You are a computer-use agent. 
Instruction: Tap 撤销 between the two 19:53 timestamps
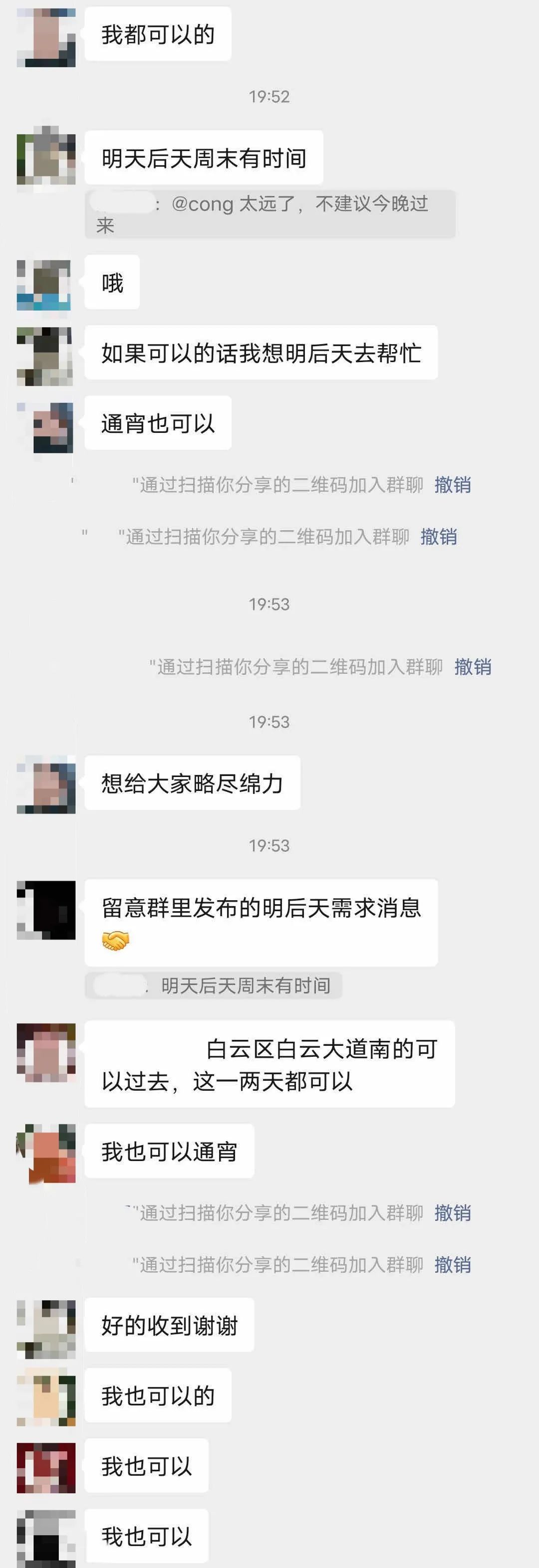[x=473, y=667]
